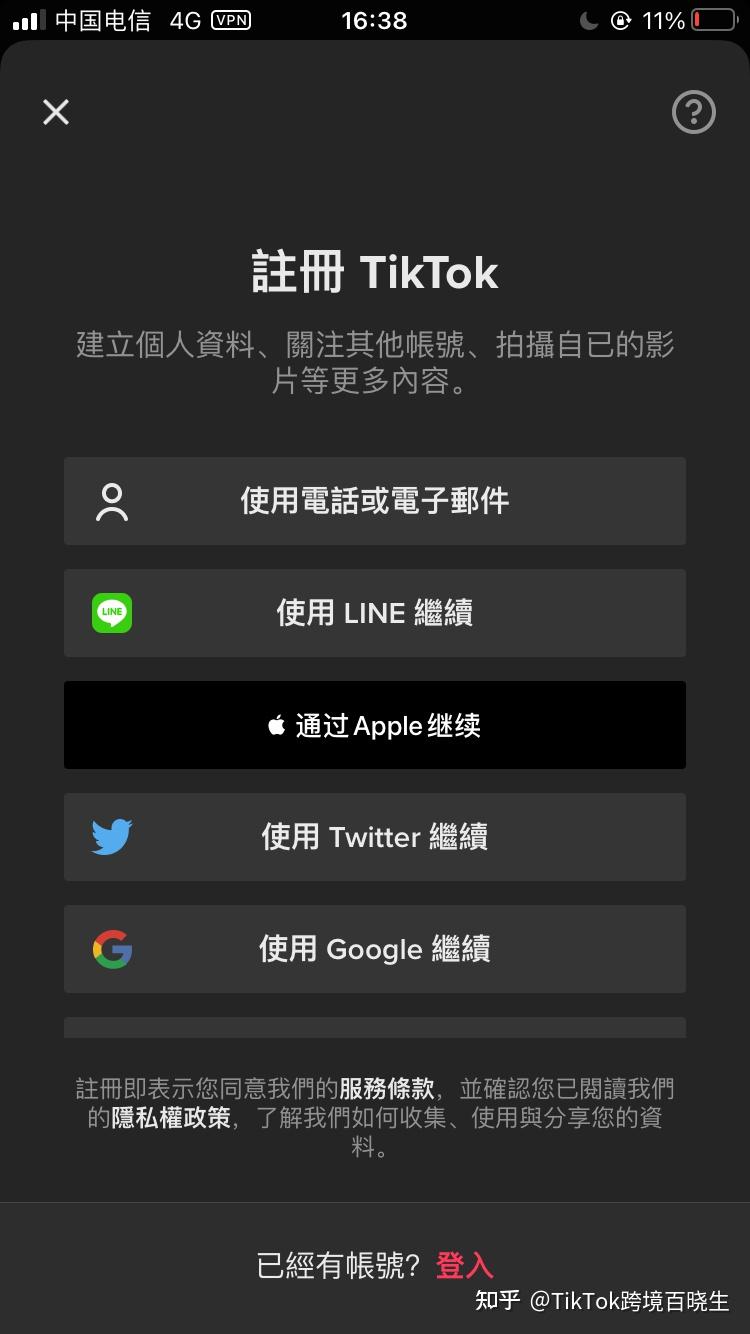
Task: Open the help question mark icon
Action: click(x=693, y=112)
